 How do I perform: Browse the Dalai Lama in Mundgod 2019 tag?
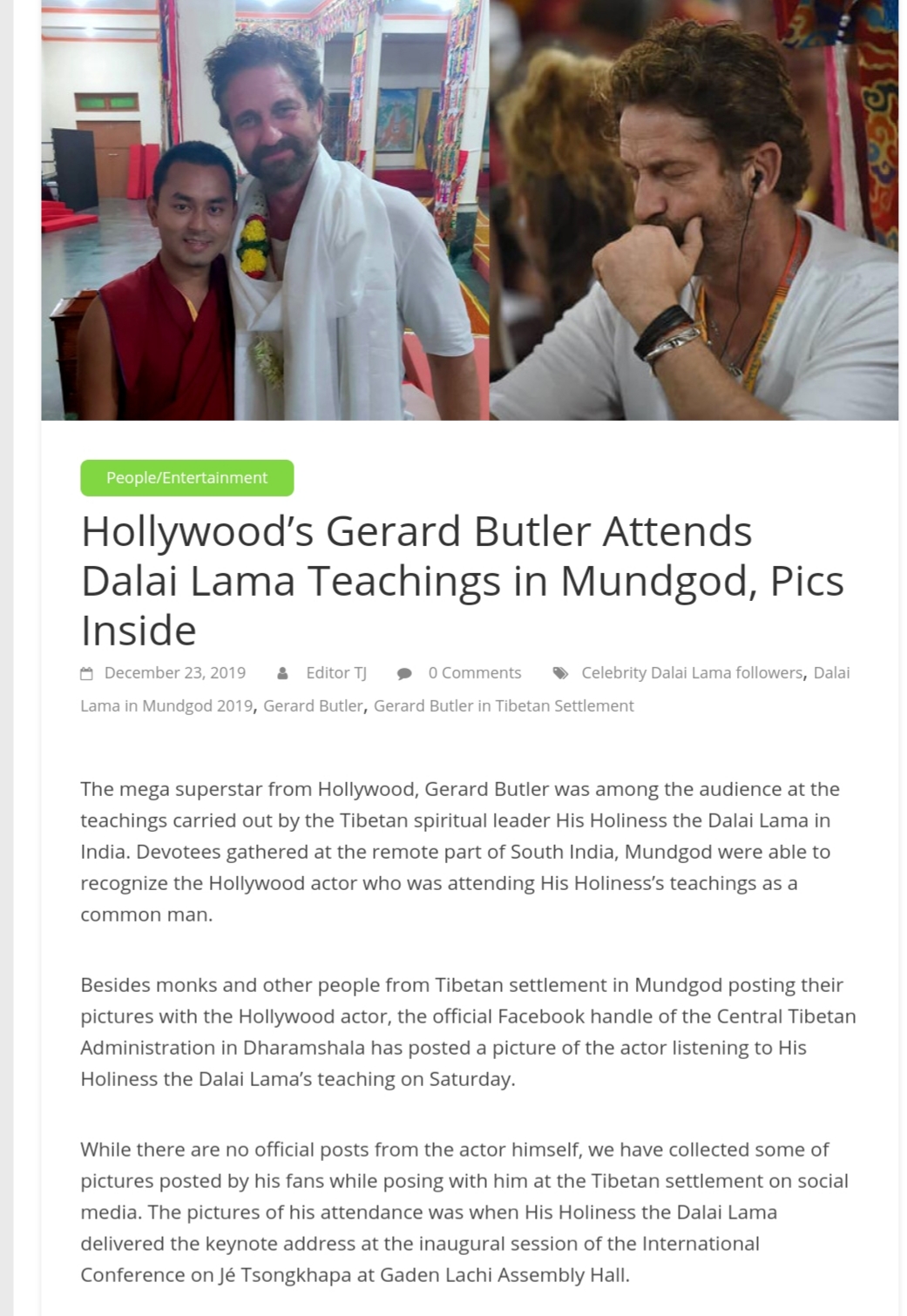(x=166, y=705)
